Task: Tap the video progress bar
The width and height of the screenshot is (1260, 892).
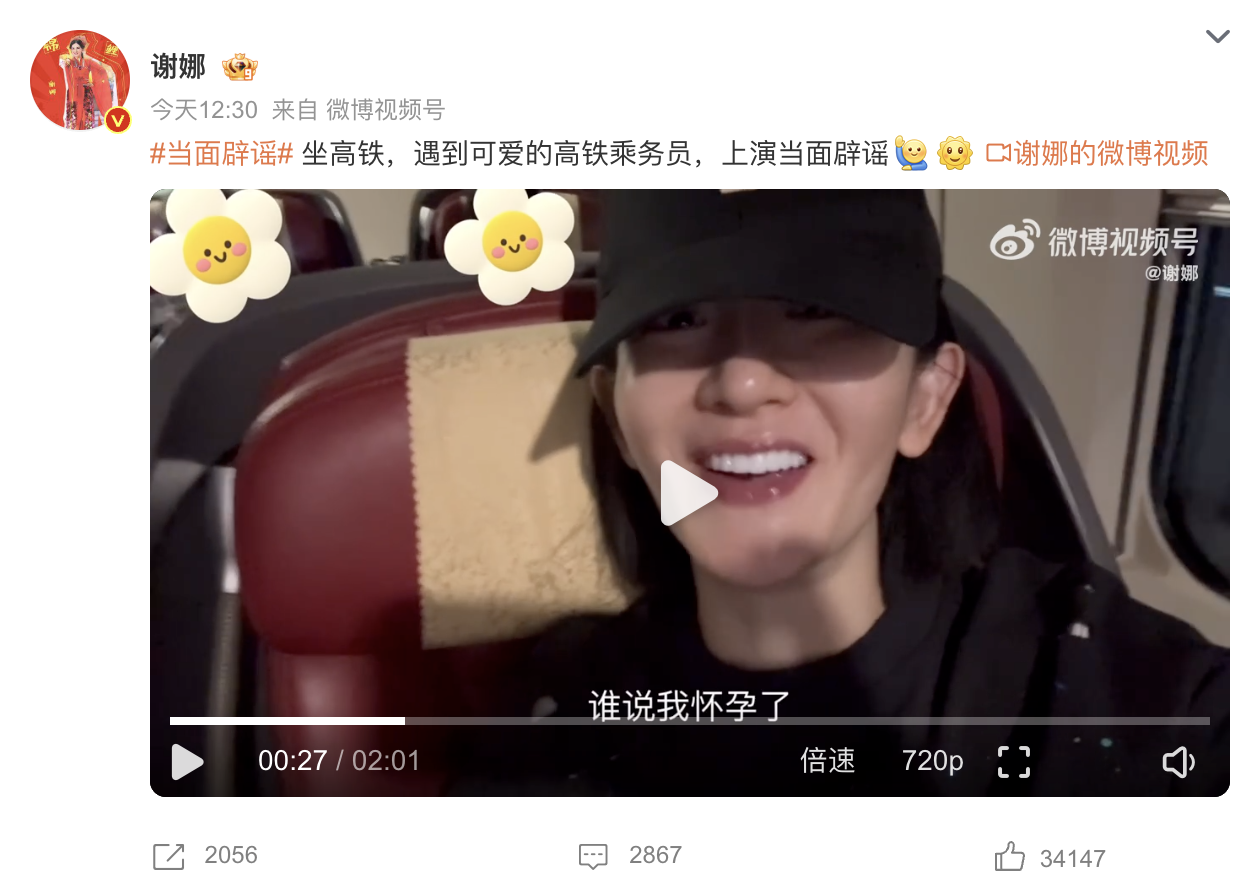Action: click(x=689, y=721)
